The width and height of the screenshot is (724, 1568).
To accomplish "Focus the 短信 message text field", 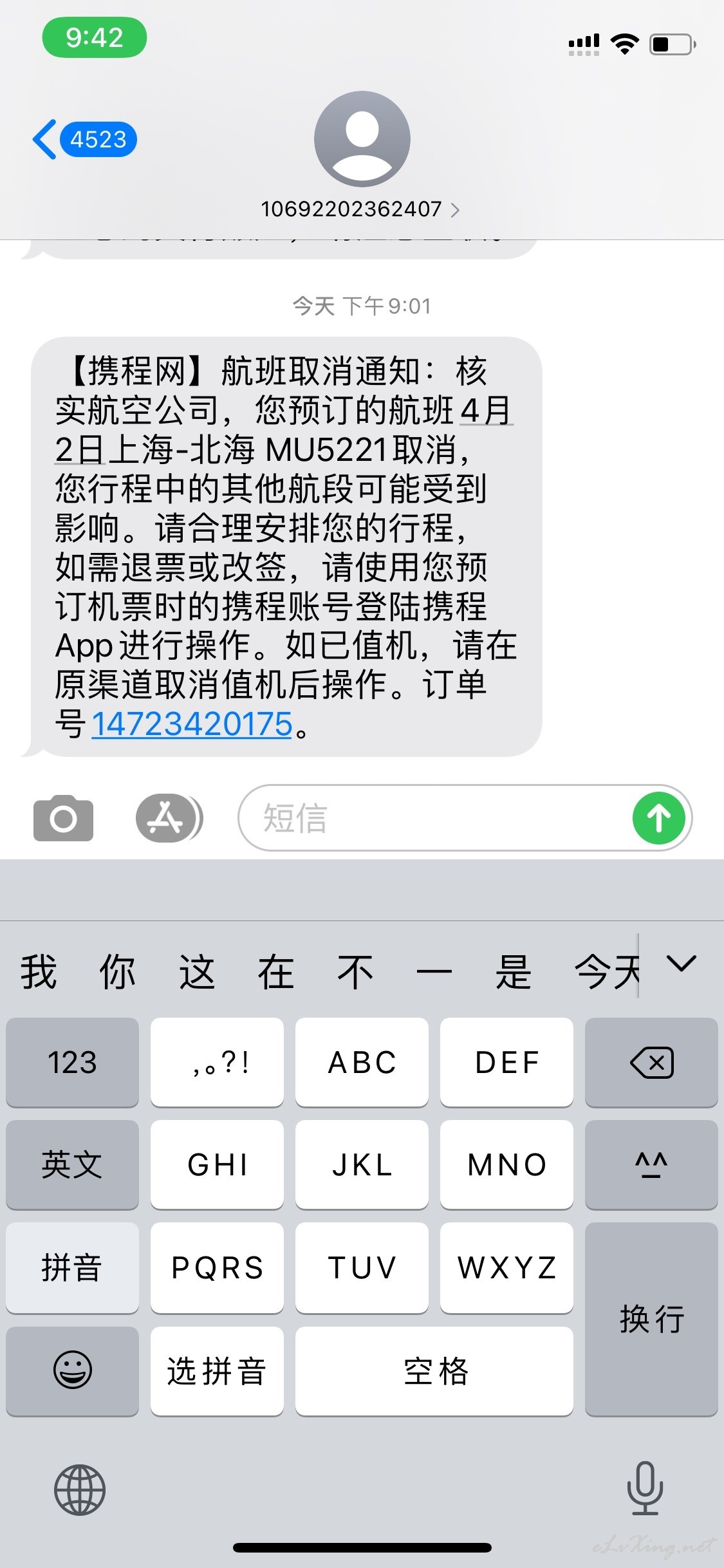I will (x=434, y=817).
